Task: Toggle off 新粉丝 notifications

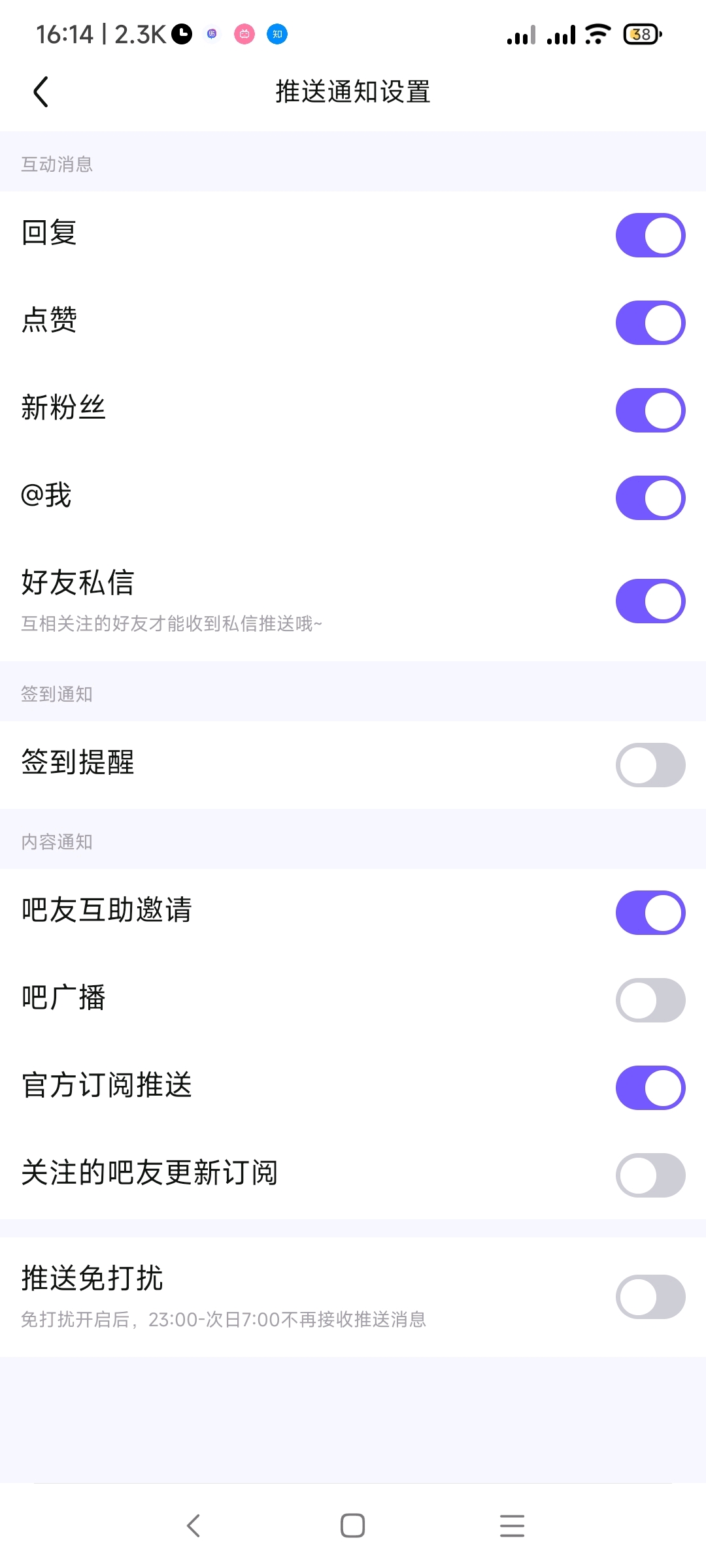Action: pyautogui.click(x=650, y=410)
